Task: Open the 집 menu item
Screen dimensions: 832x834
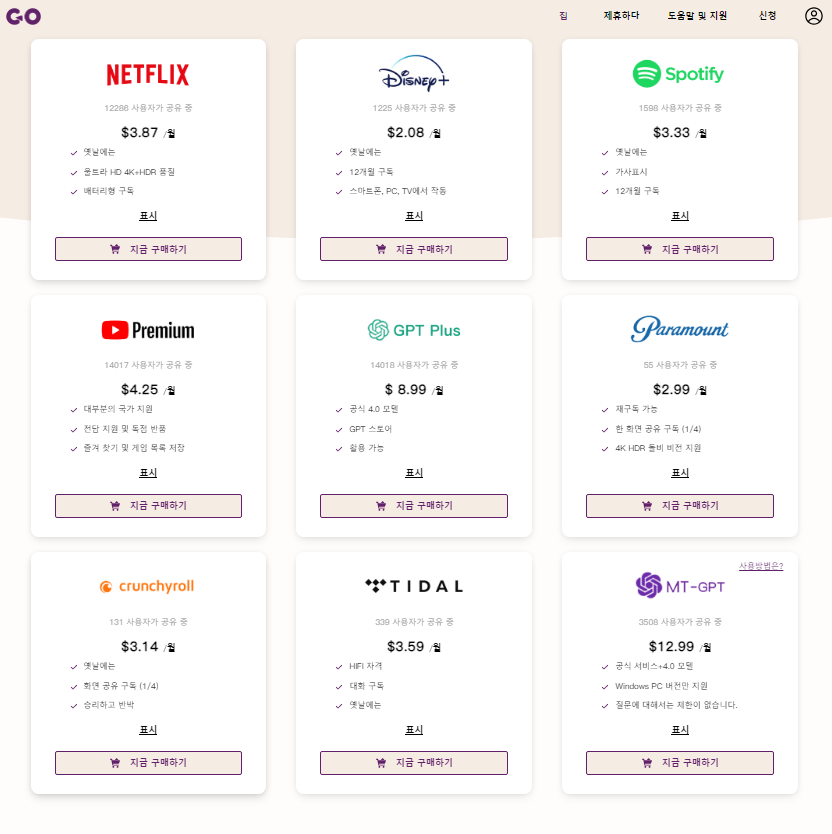Action: tap(566, 17)
